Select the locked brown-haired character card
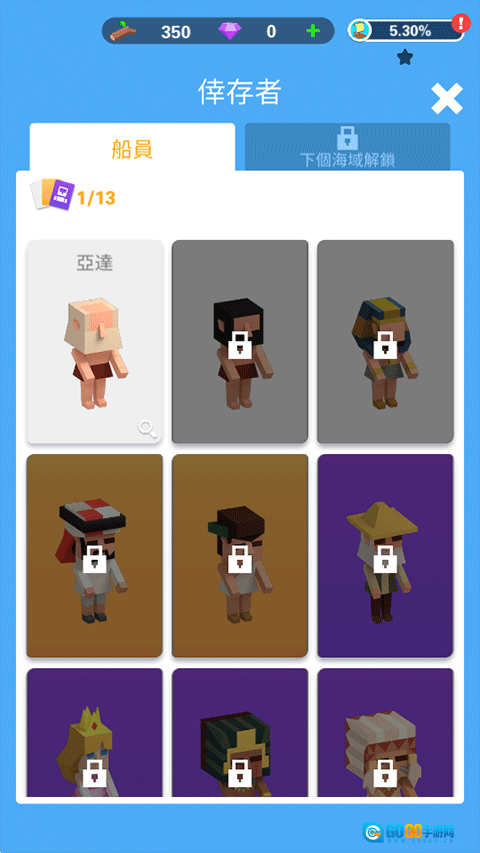The image size is (480, 853). (x=240, y=555)
